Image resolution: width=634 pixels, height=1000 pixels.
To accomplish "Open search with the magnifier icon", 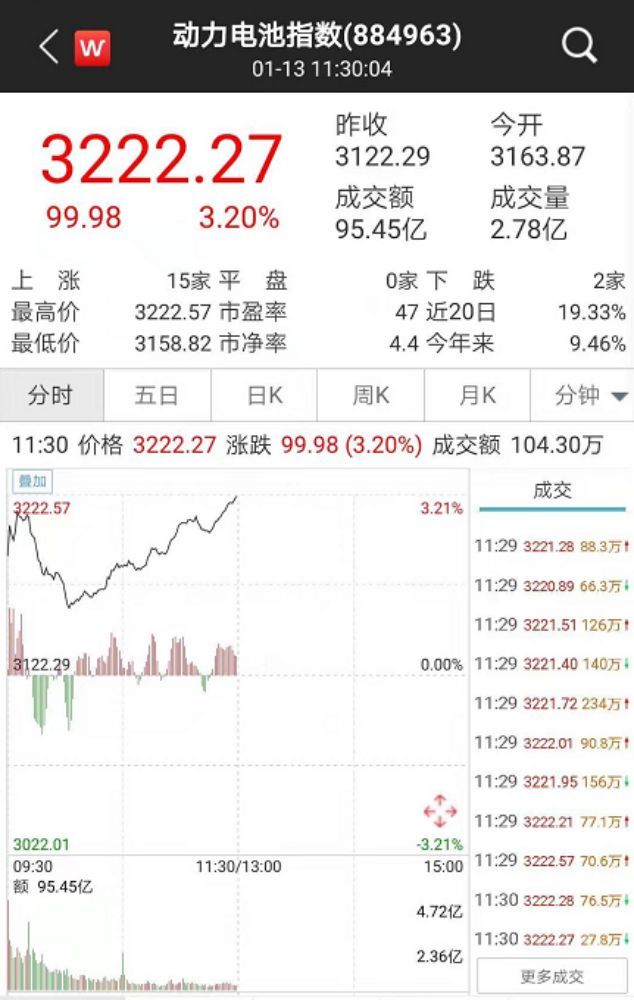I will click(579, 45).
